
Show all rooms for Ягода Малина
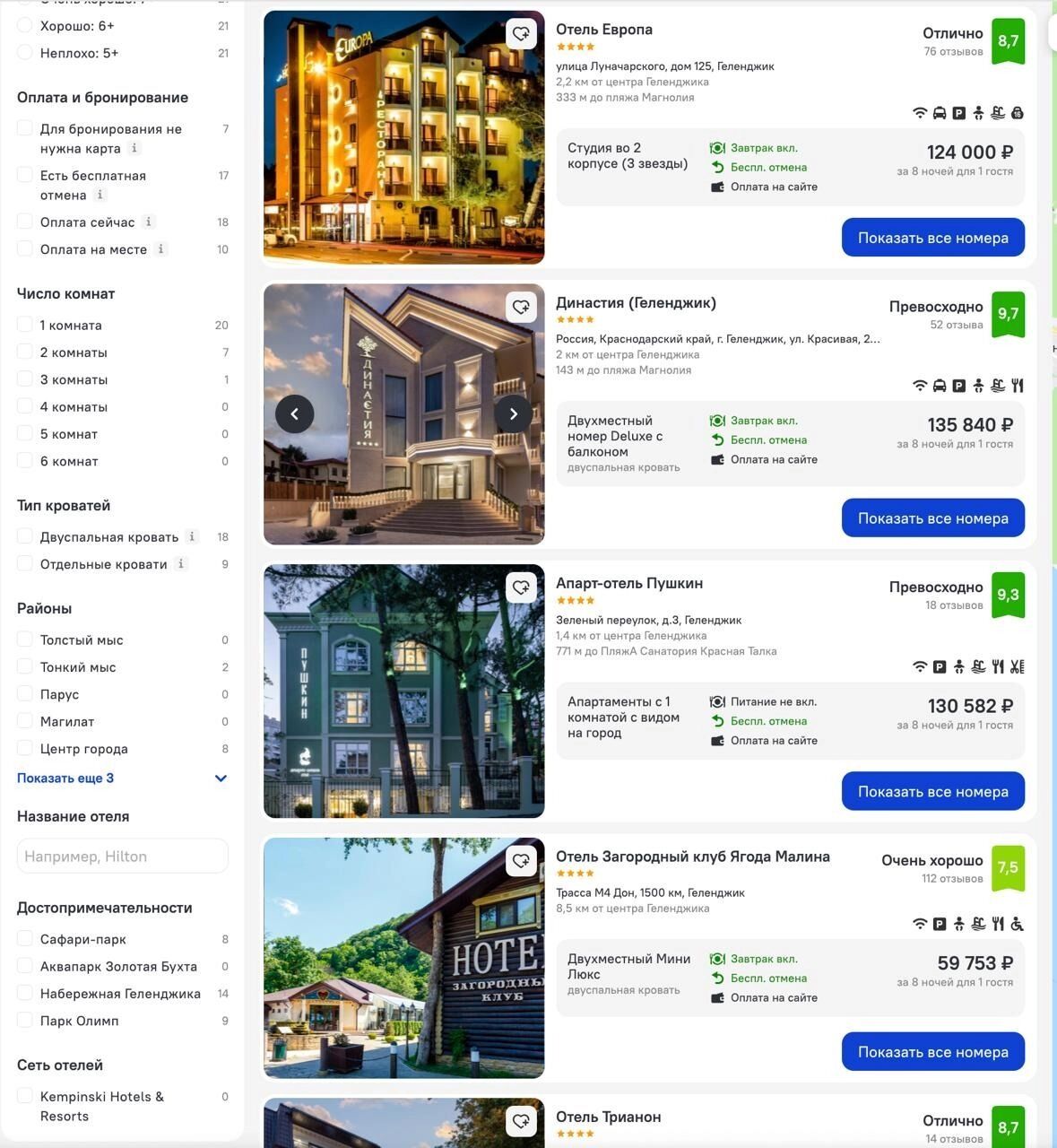(932, 1052)
